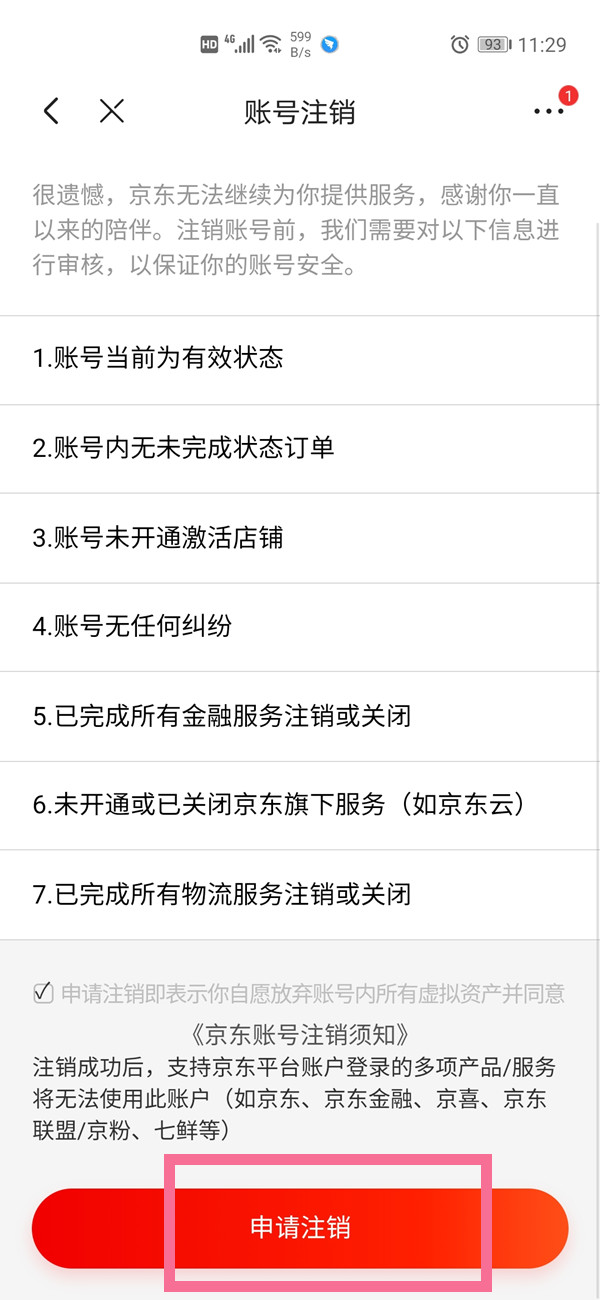Viewport: 600px width, 1300px height.
Task: Close the account cancellation page
Action: point(112,111)
